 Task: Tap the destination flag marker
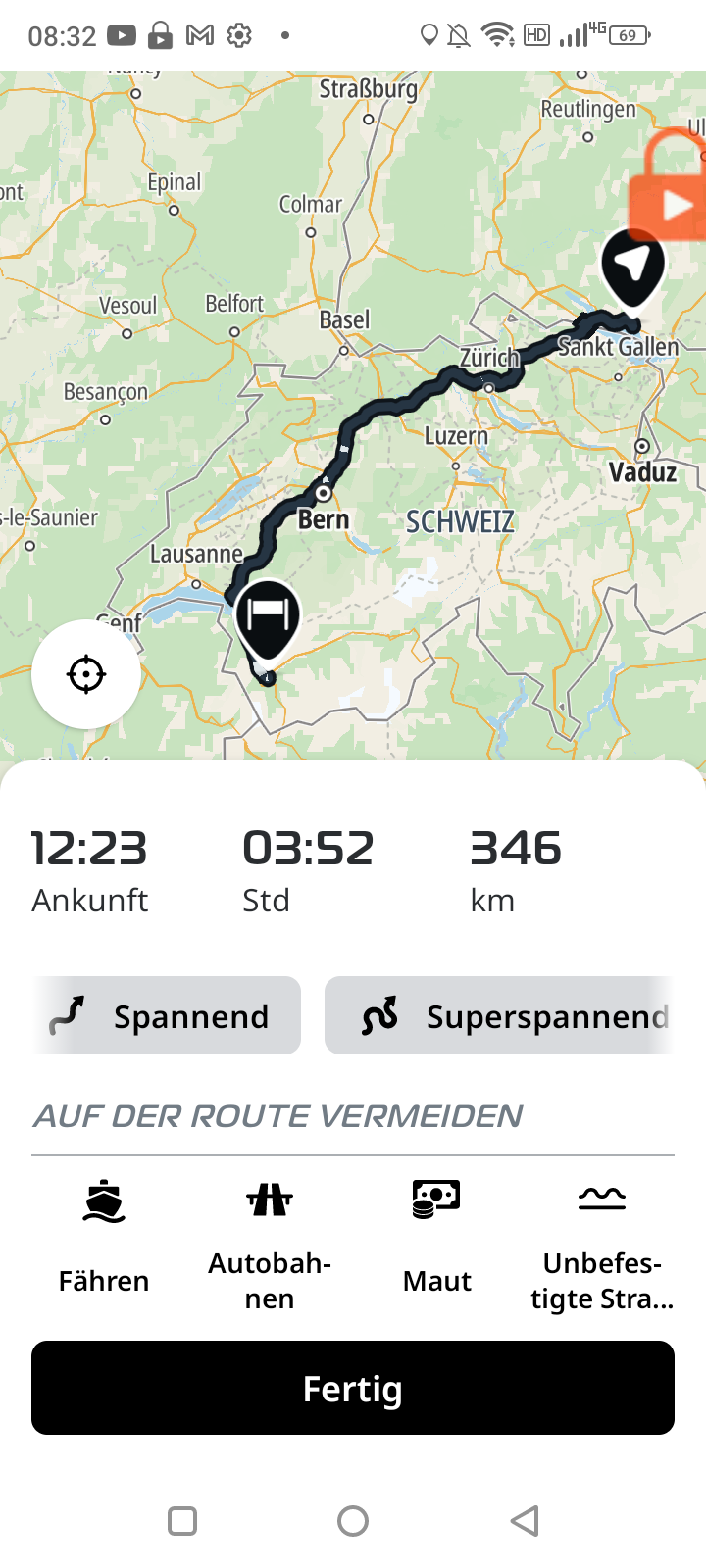(x=268, y=617)
